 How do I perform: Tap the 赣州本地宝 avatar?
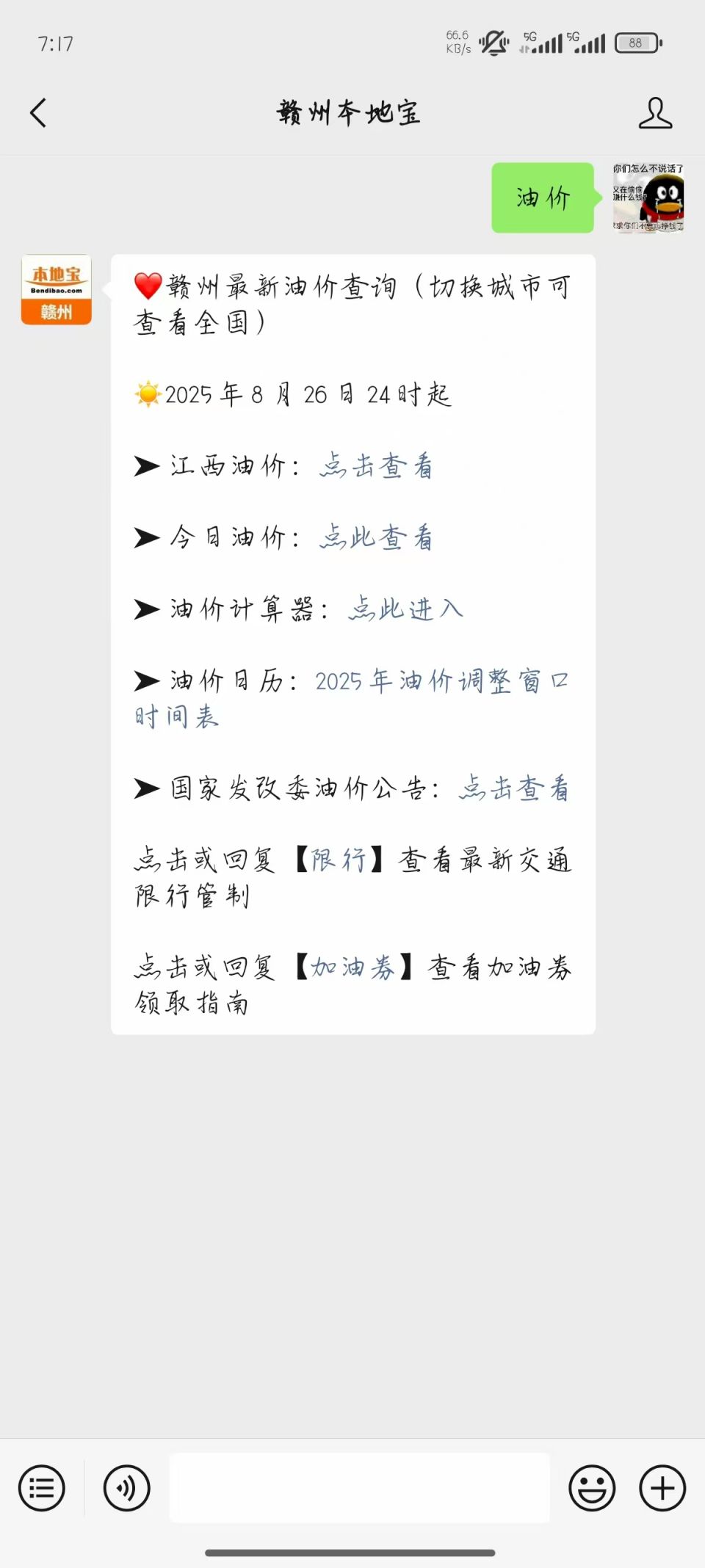pyautogui.click(x=57, y=289)
